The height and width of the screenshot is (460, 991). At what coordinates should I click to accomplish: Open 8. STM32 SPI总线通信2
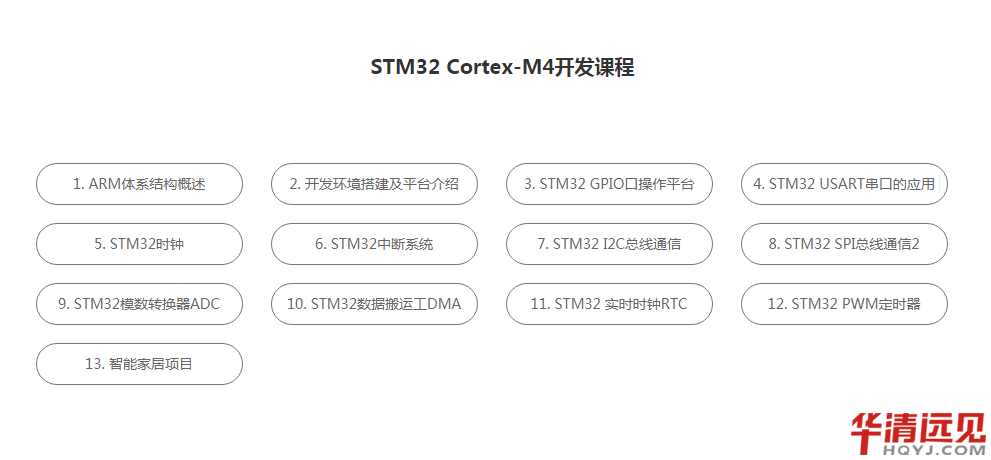point(844,244)
